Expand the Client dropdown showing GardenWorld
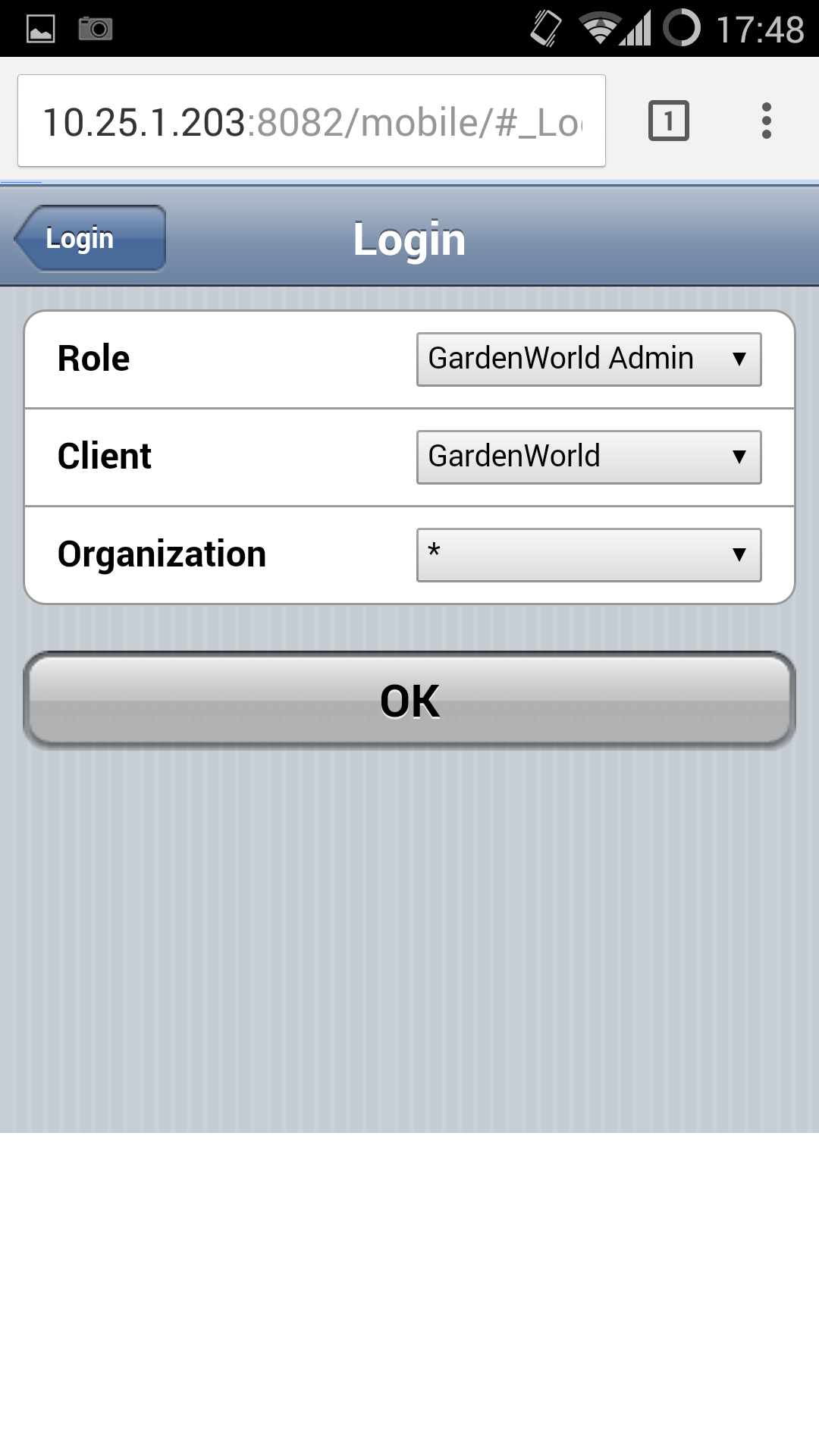This screenshot has width=819, height=1456. click(x=588, y=457)
